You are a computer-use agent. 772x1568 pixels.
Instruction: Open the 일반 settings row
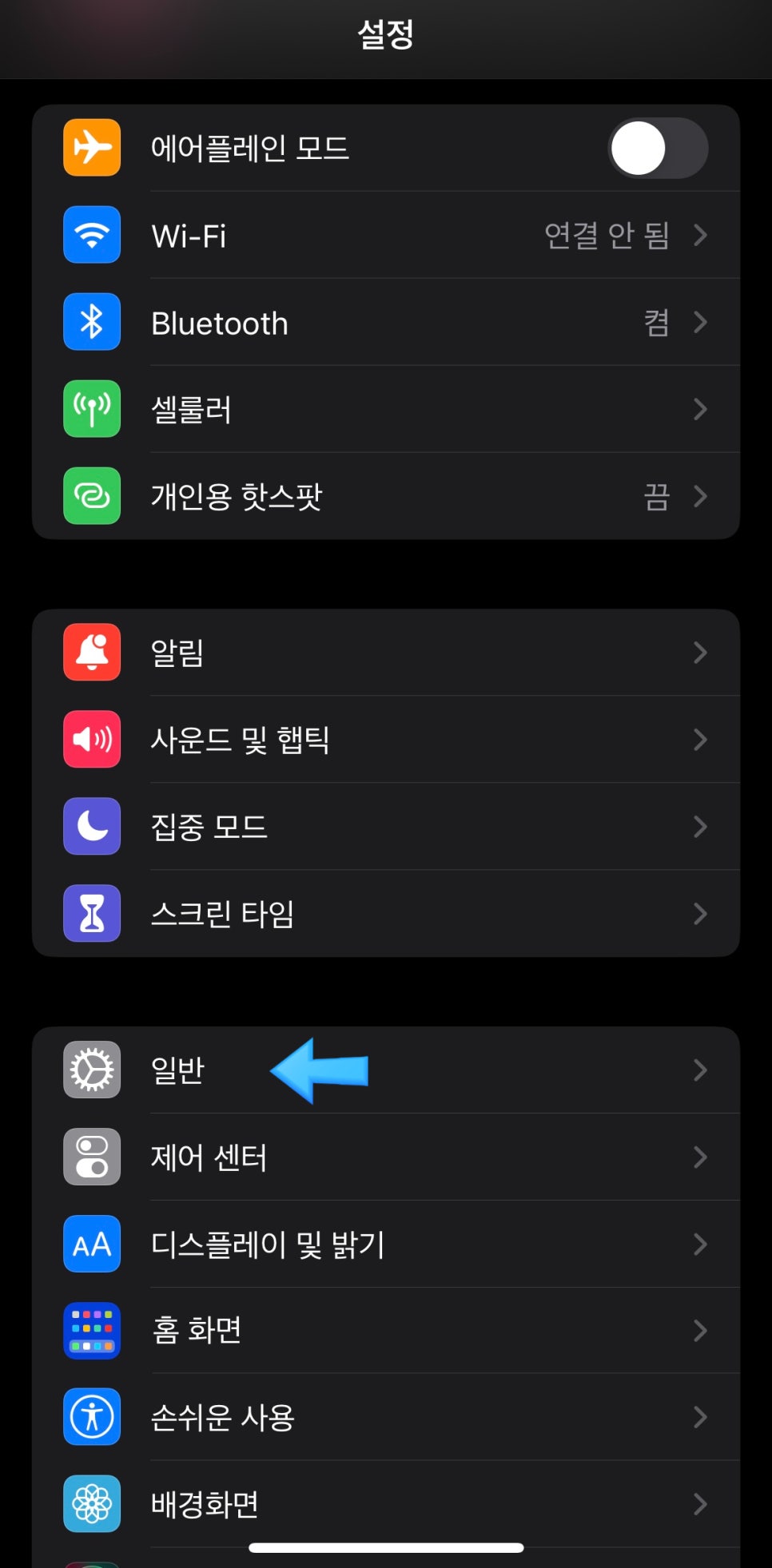click(x=386, y=1070)
